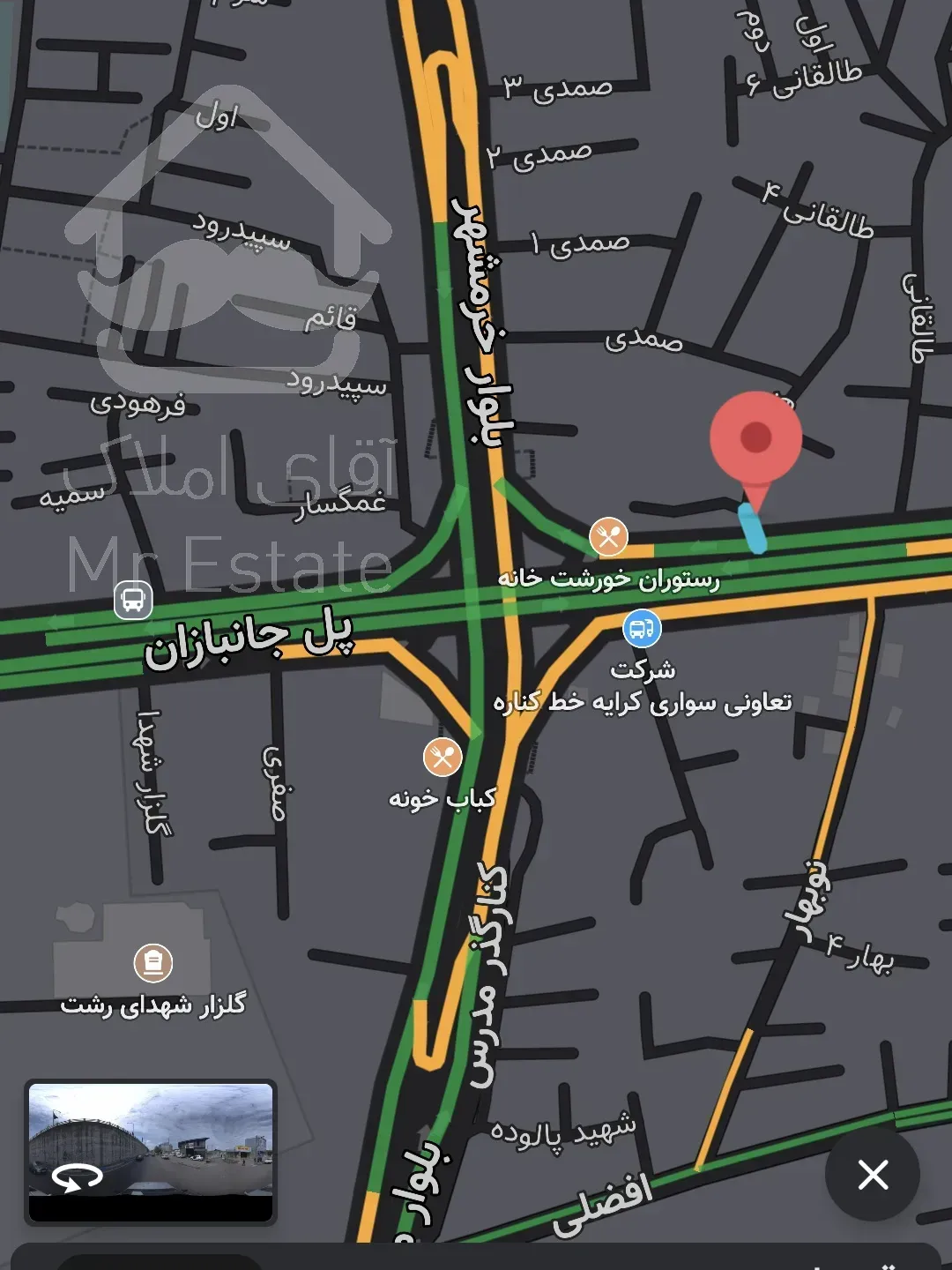The image size is (952, 1270).
Task: Open the شرکت تعاونی سواری کرایه marker
Action: [x=642, y=629]
